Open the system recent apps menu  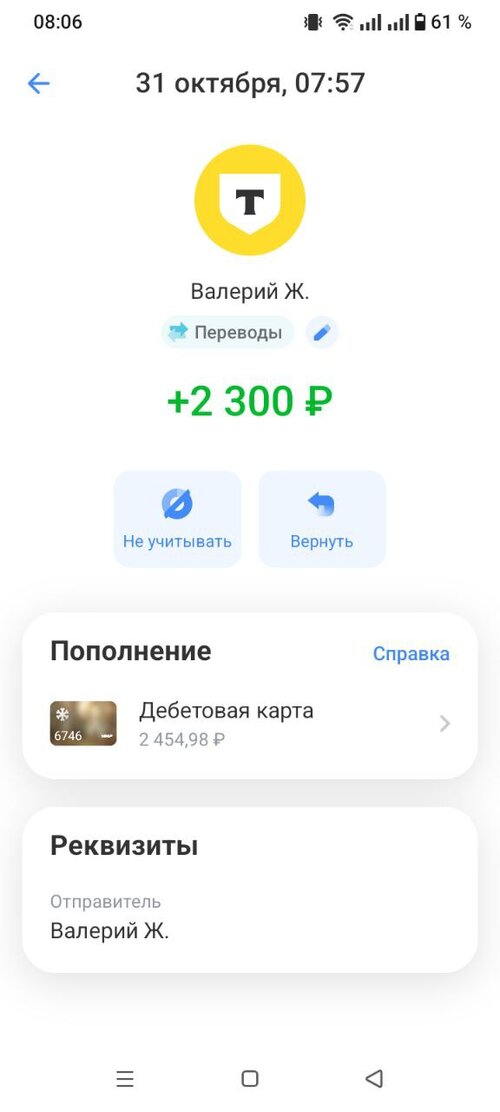125,1079
